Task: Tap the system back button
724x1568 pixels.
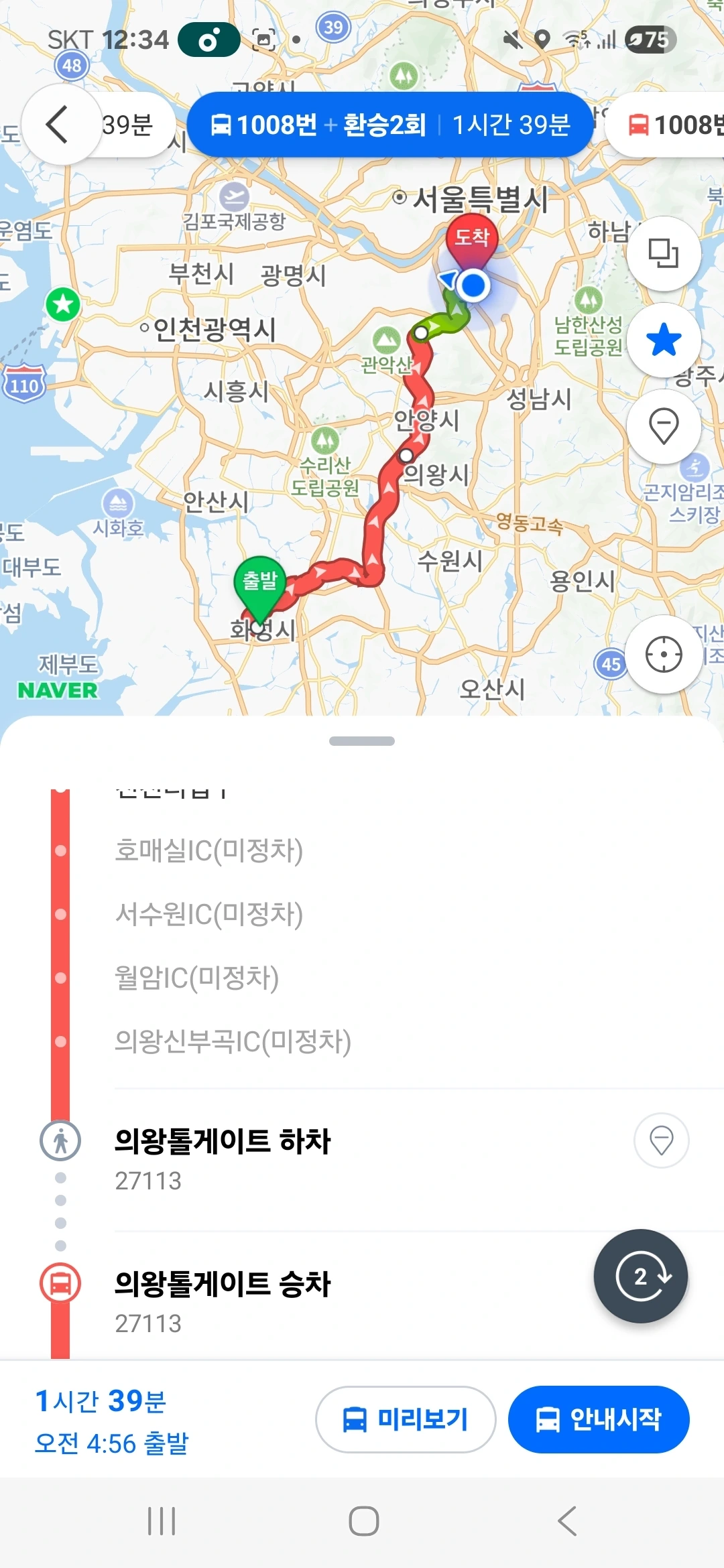Action: (x=567, y=1521)
